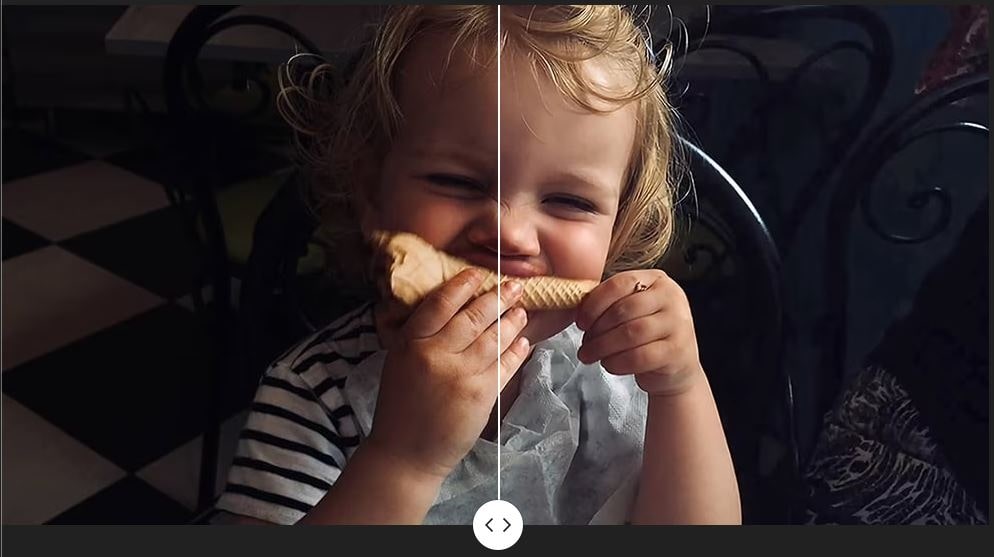Tap the before/after comparison slider handle

click(x=498, y=525)
